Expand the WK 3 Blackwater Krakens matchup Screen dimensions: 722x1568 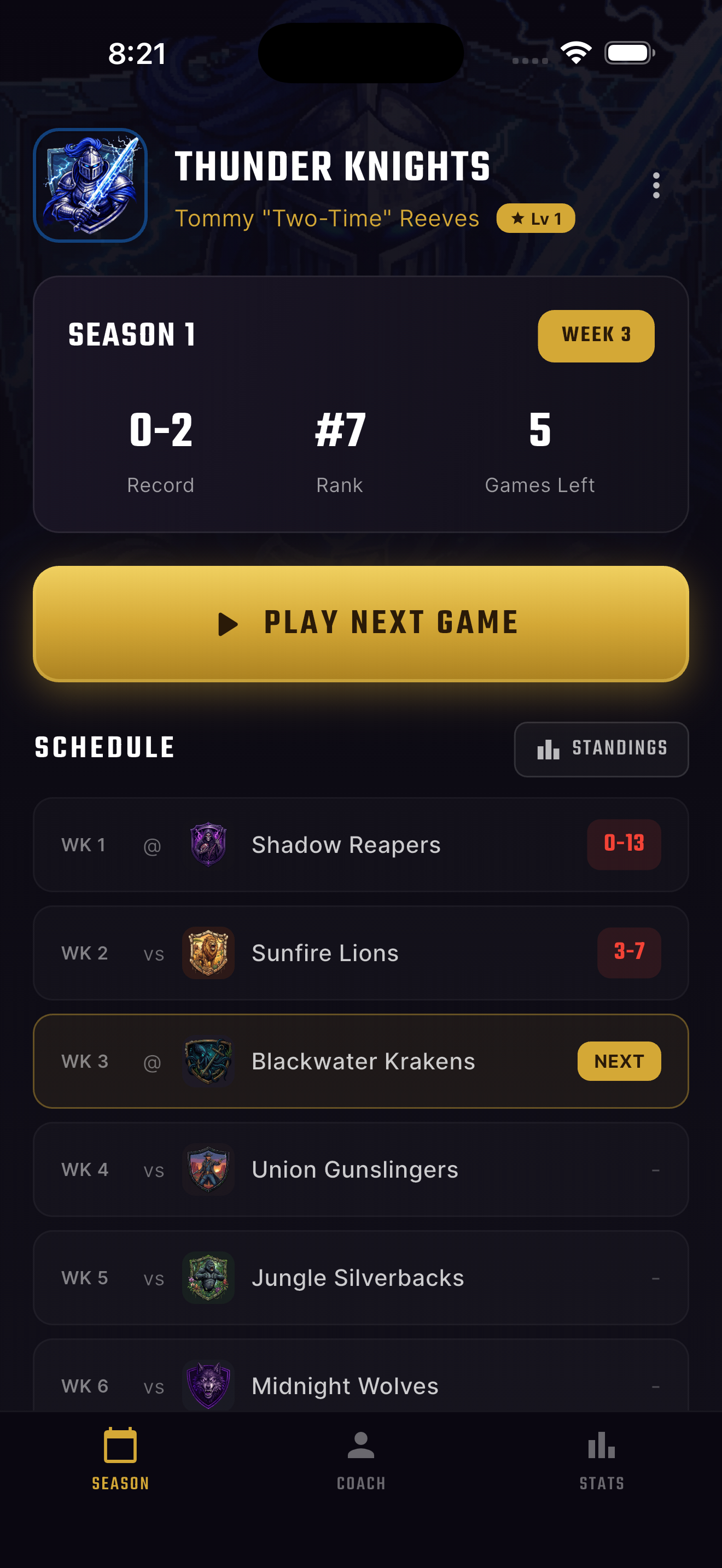[x=361, y=1060]
